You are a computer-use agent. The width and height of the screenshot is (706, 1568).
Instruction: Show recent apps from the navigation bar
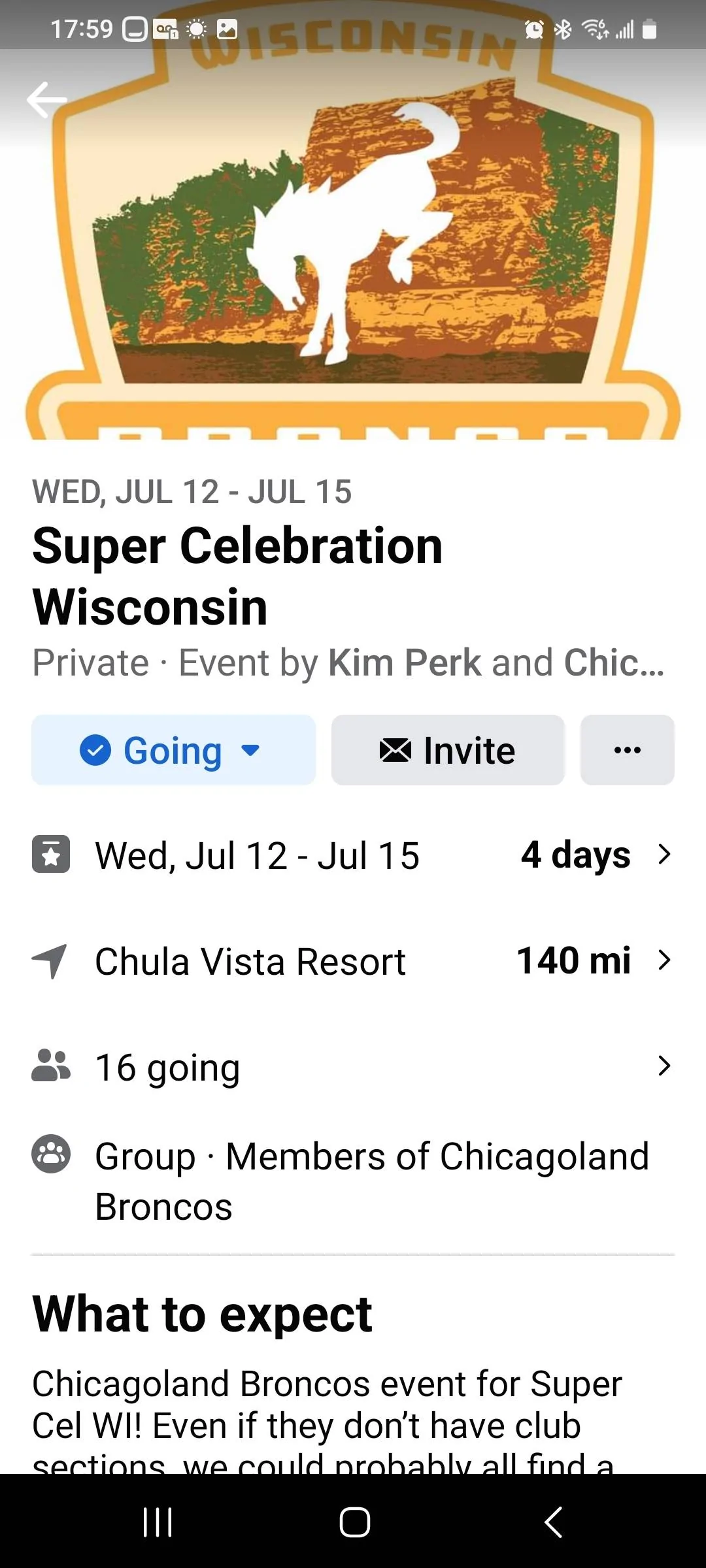point(158,1522)
